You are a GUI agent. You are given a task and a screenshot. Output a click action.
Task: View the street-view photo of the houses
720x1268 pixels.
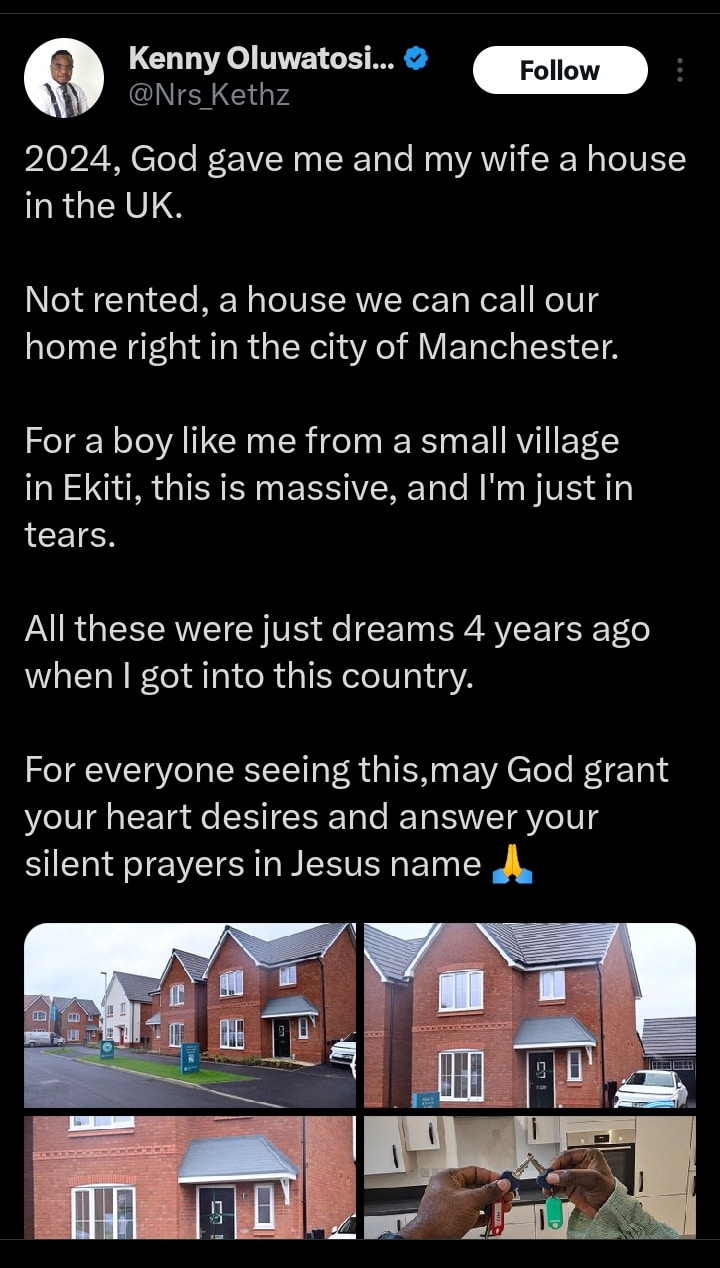pos(190,1015)
